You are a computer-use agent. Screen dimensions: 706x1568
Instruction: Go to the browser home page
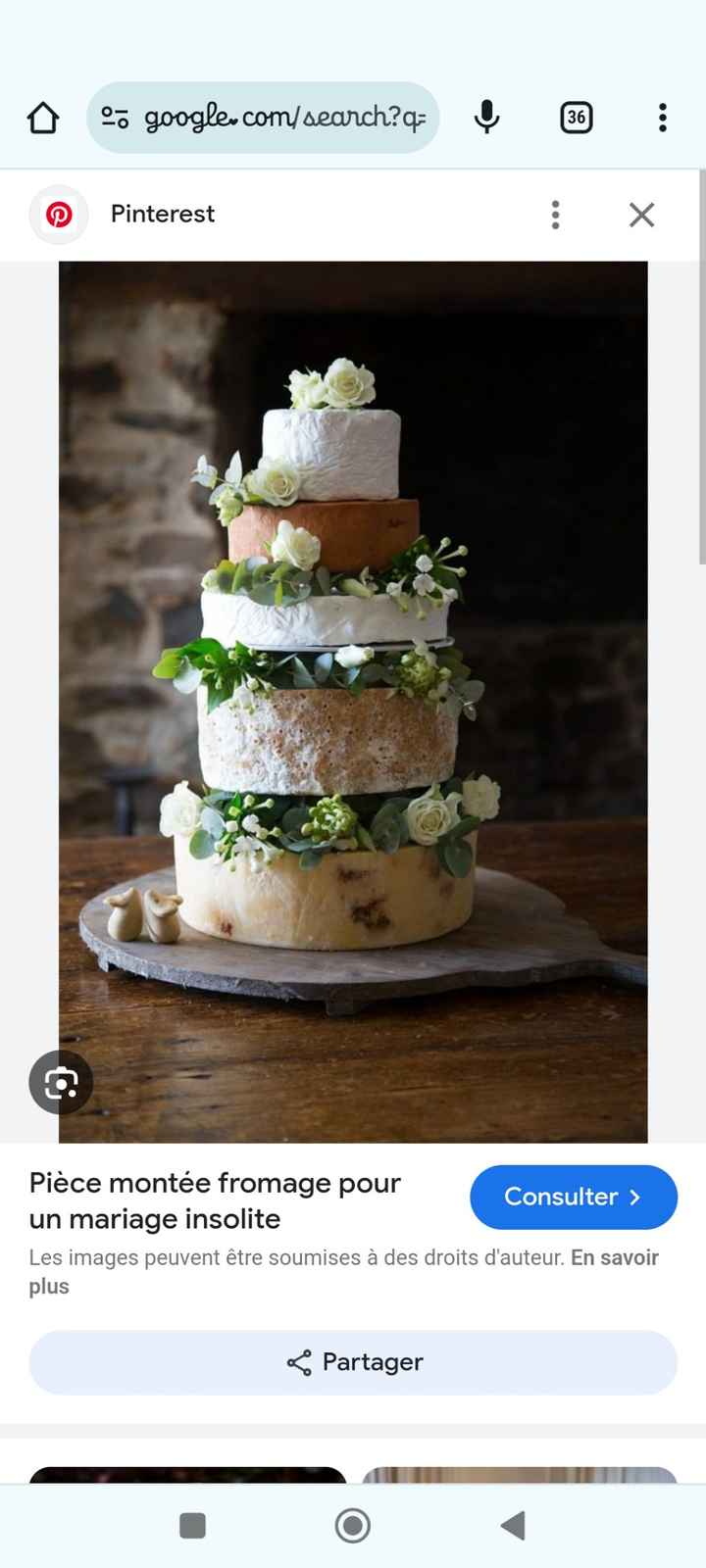[43, 119]
